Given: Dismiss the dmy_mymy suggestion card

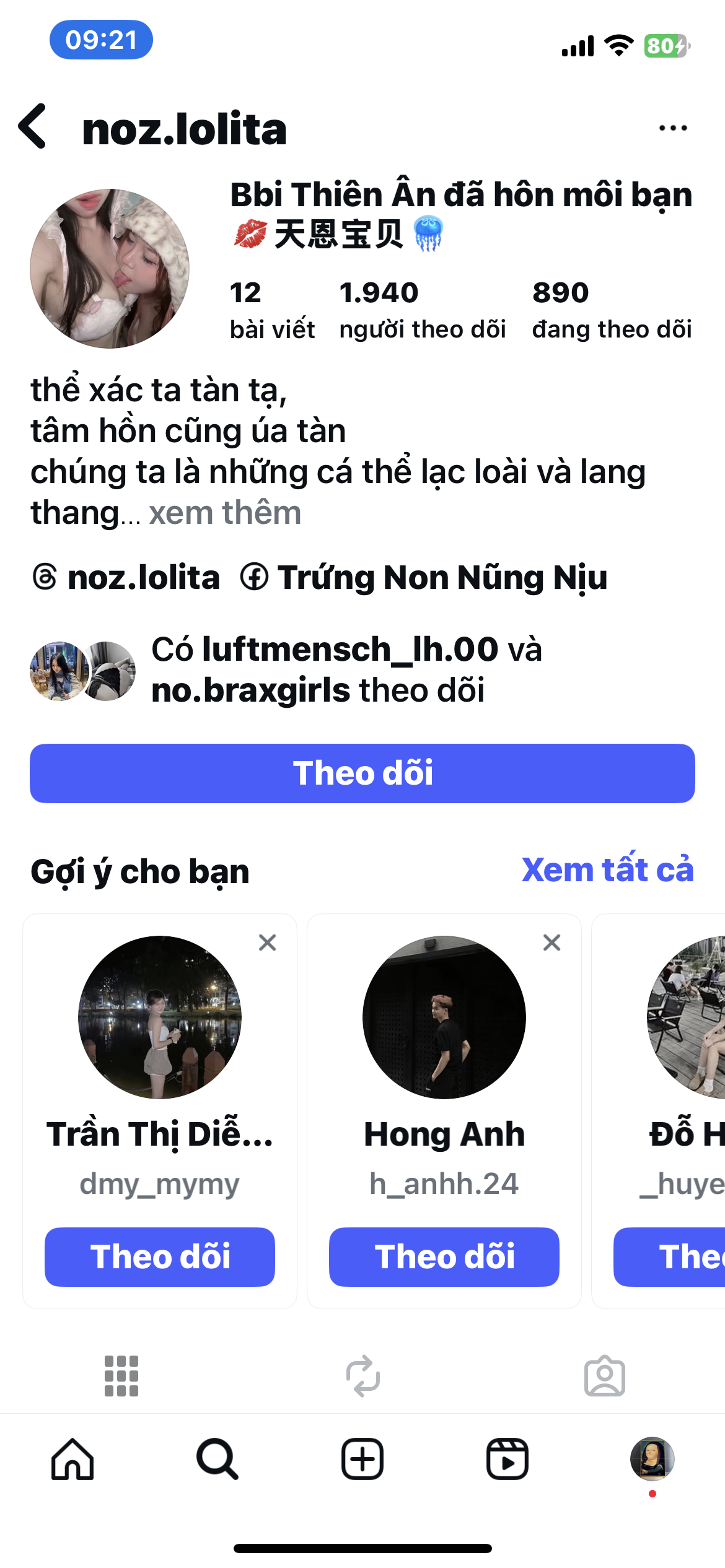Looking at the screenshot, I should coord(267,943).
